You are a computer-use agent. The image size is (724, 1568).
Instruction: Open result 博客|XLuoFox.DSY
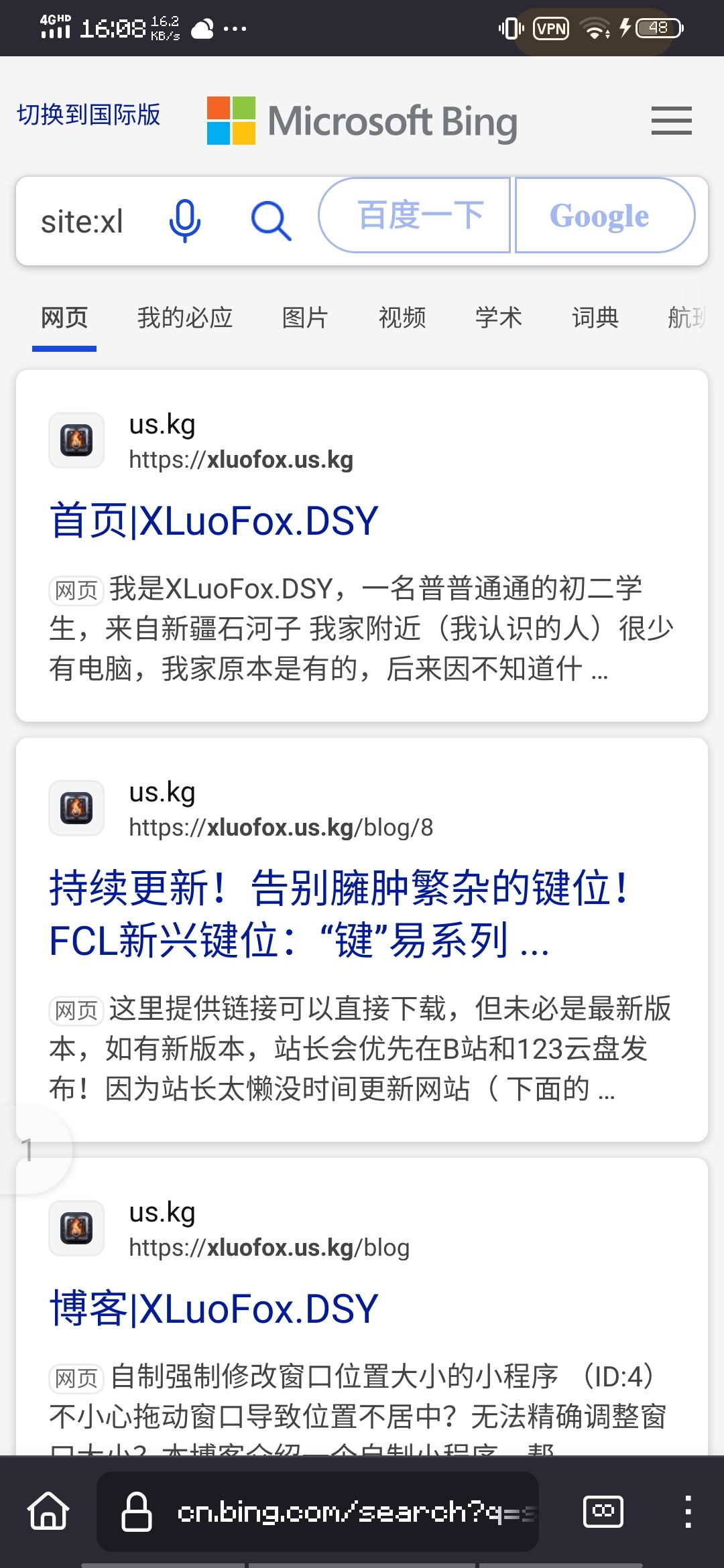pyautogui.click(x=215, y=1309)
